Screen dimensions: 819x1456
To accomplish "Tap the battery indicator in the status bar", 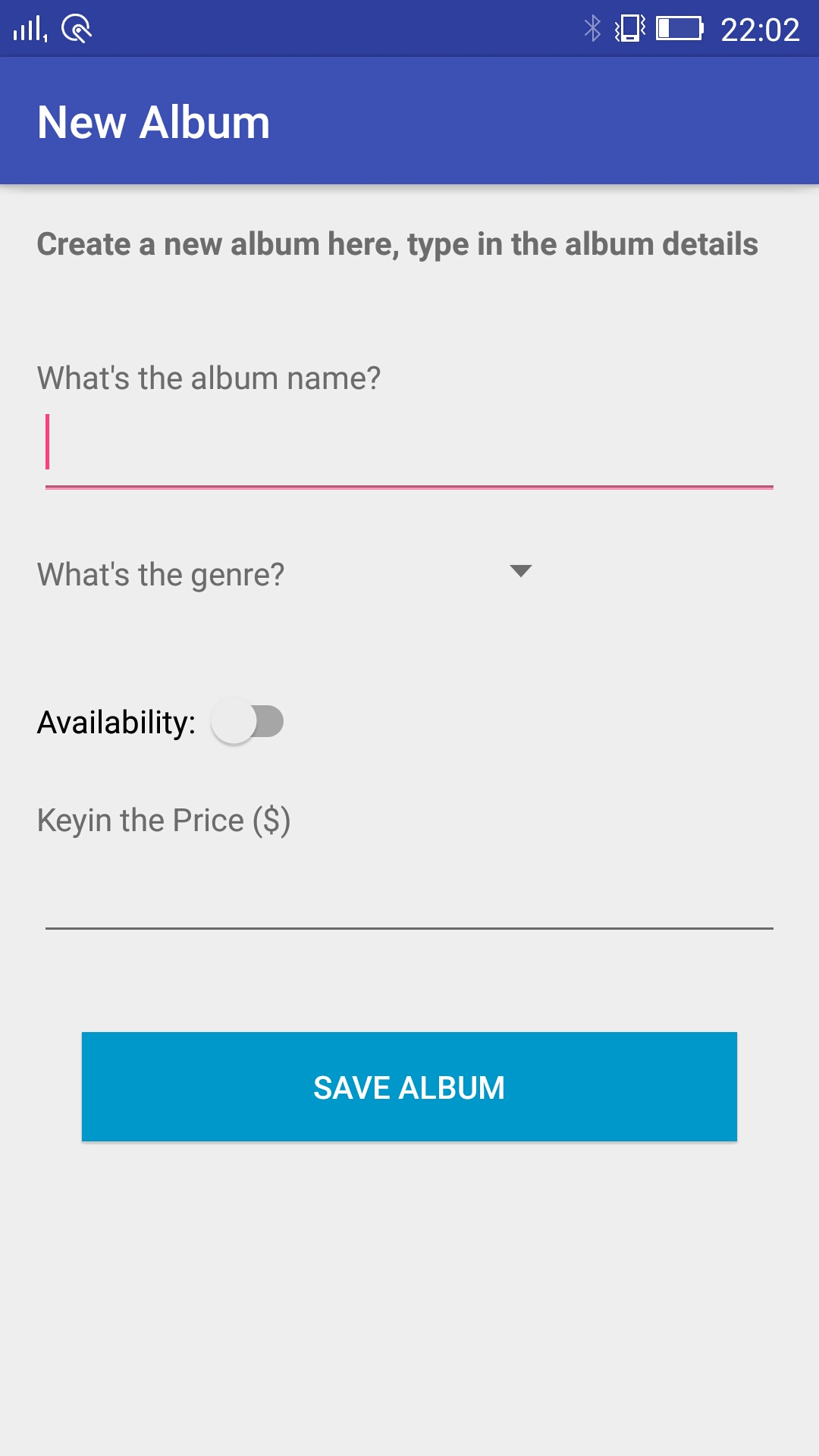I will (x=680, y=29).
